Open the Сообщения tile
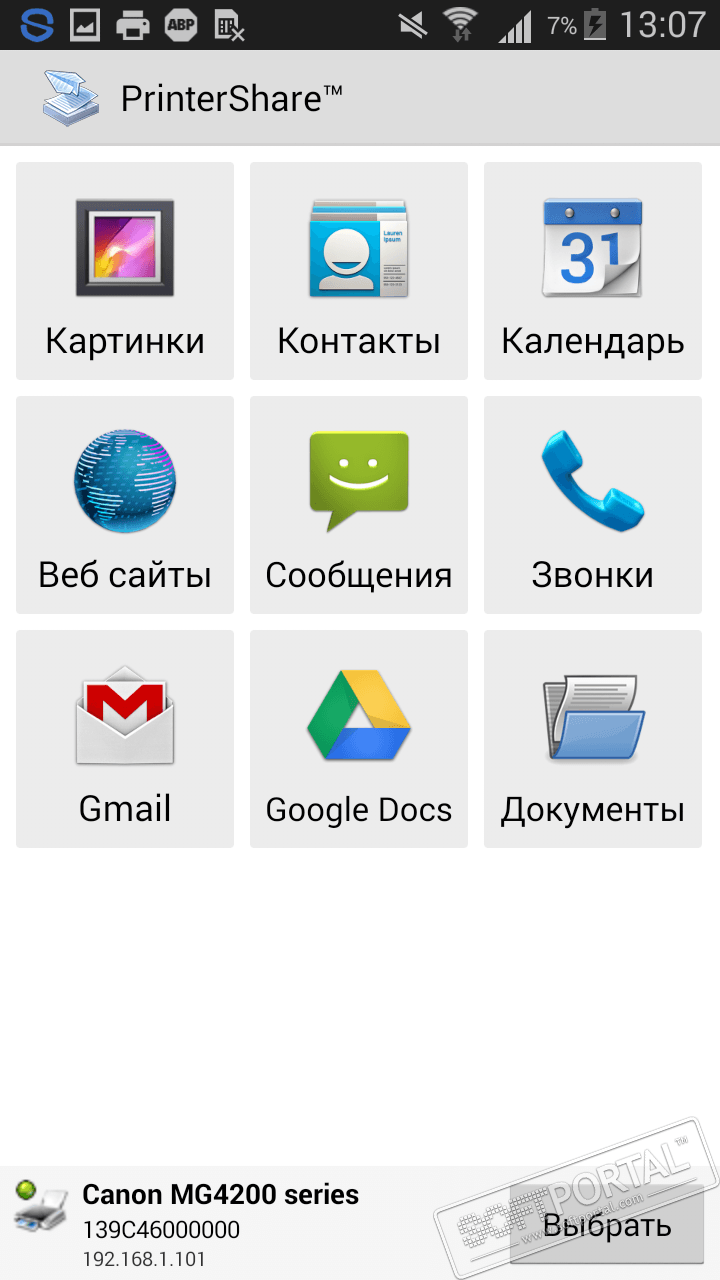This screenshot has height=1280, width=720. point(359,505)
